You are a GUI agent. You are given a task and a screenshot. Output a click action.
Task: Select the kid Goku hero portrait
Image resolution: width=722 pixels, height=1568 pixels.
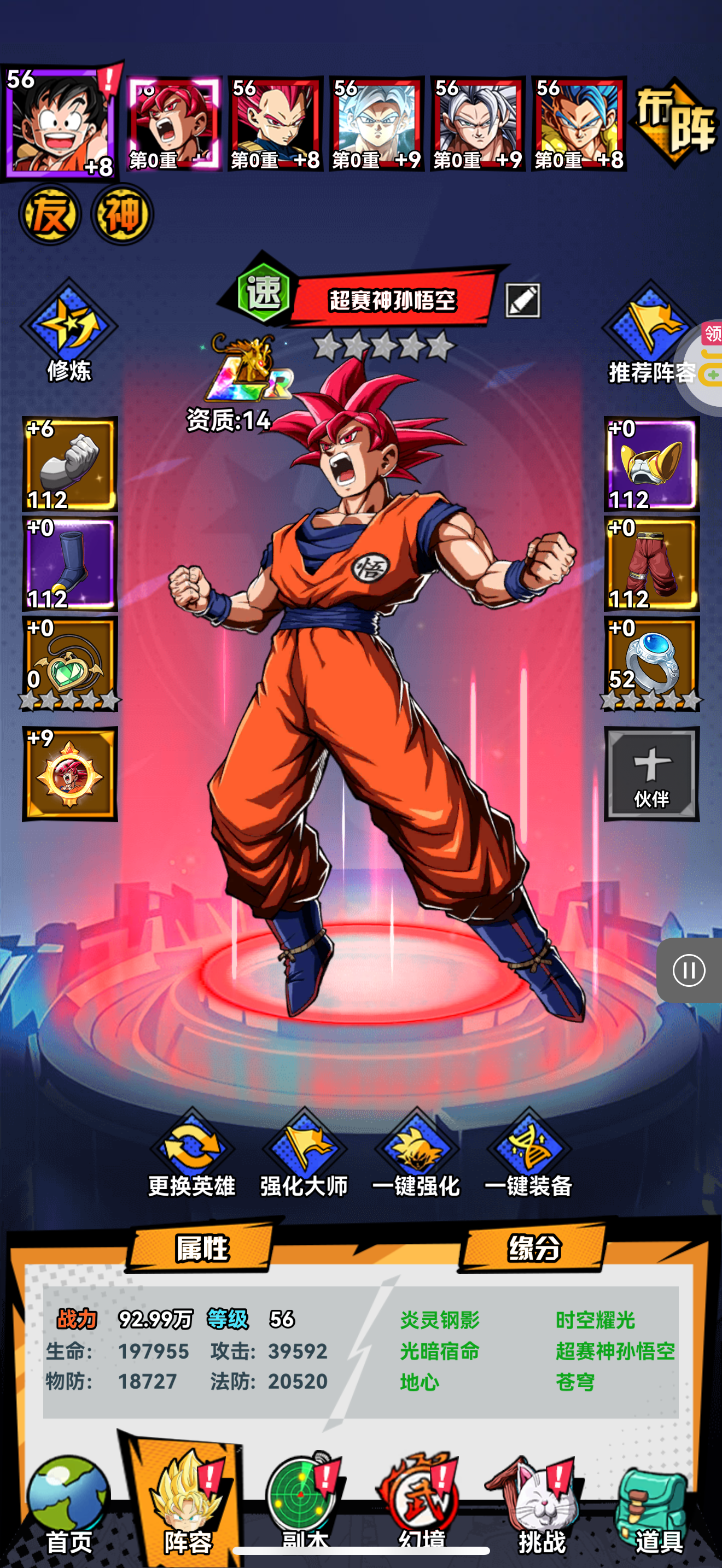point(60,123)
